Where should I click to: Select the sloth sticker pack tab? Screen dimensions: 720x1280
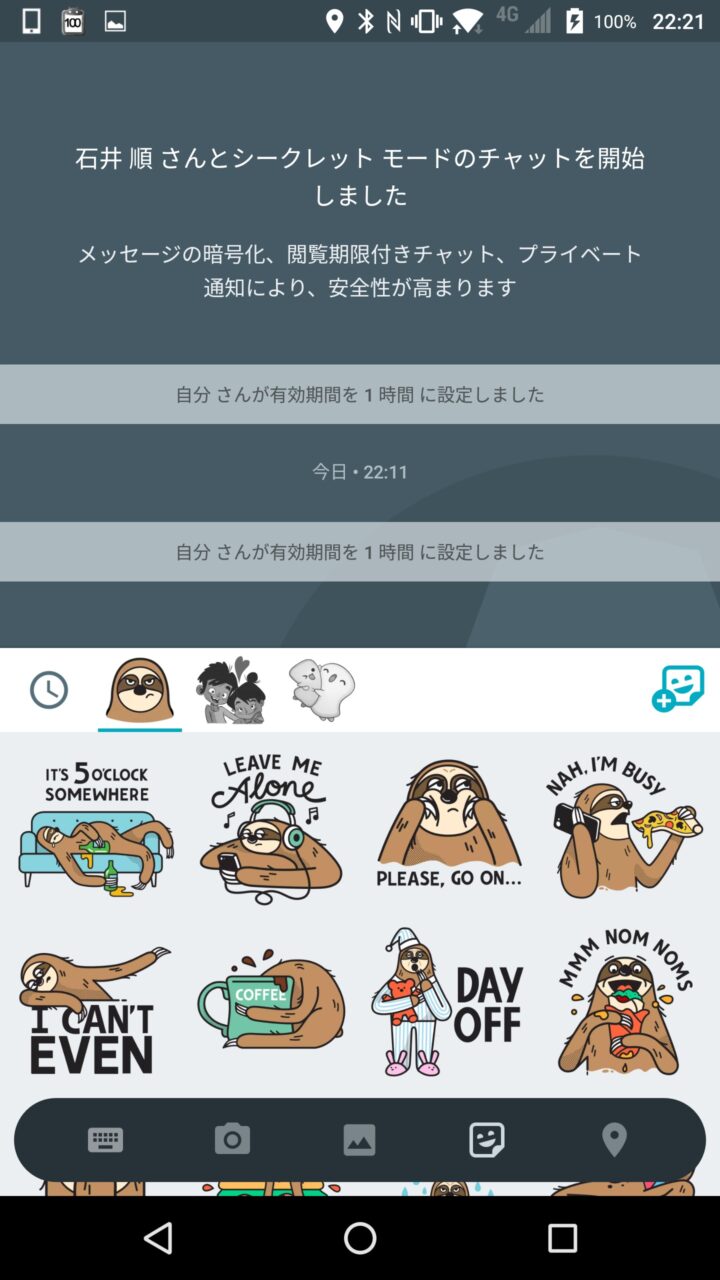click(140, 690)
